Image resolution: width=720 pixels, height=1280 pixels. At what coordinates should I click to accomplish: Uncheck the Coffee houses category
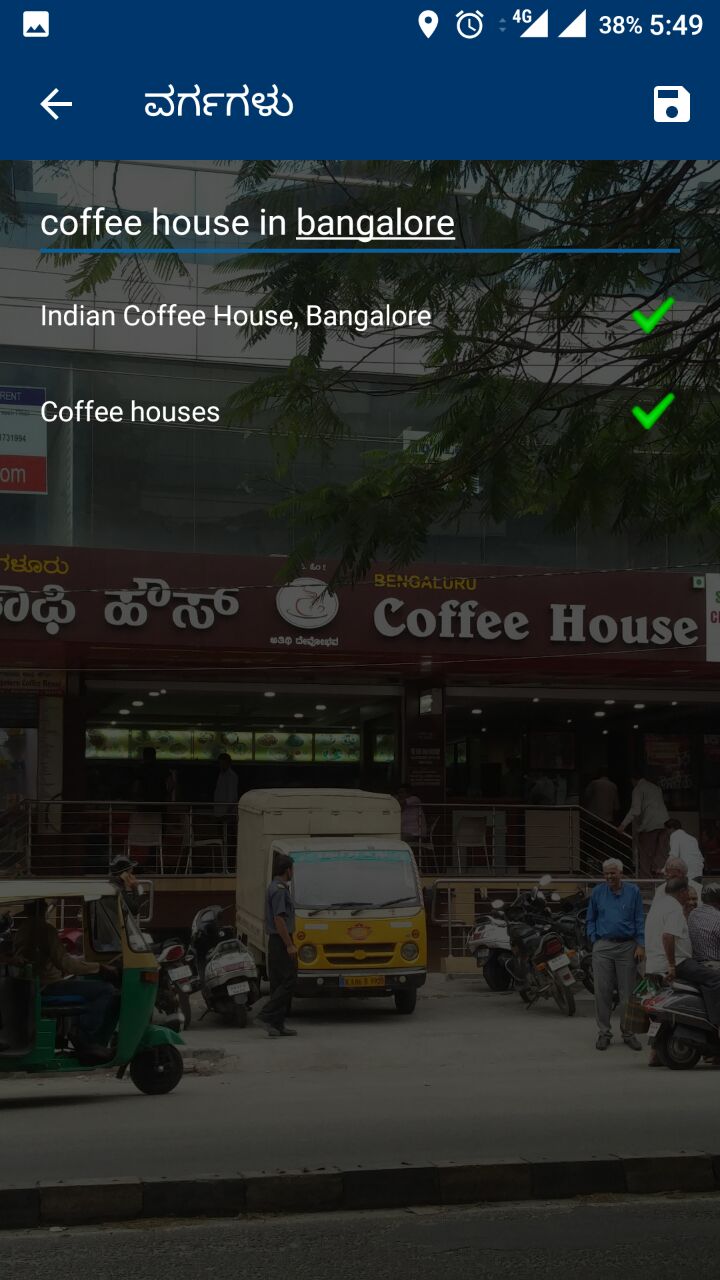[652, 411]
